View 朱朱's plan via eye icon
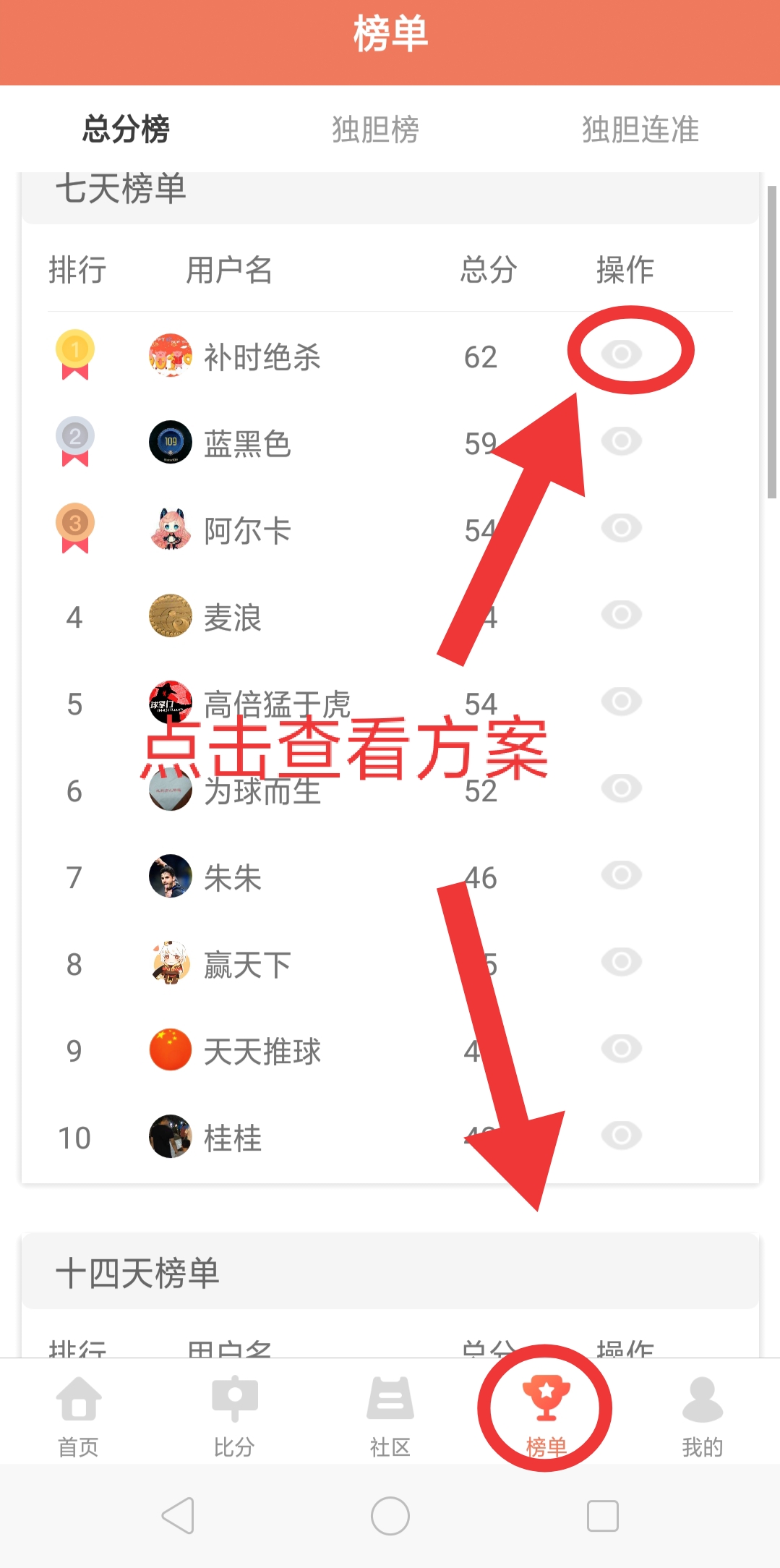This screenshot has width=780, height=1568. 621,875
